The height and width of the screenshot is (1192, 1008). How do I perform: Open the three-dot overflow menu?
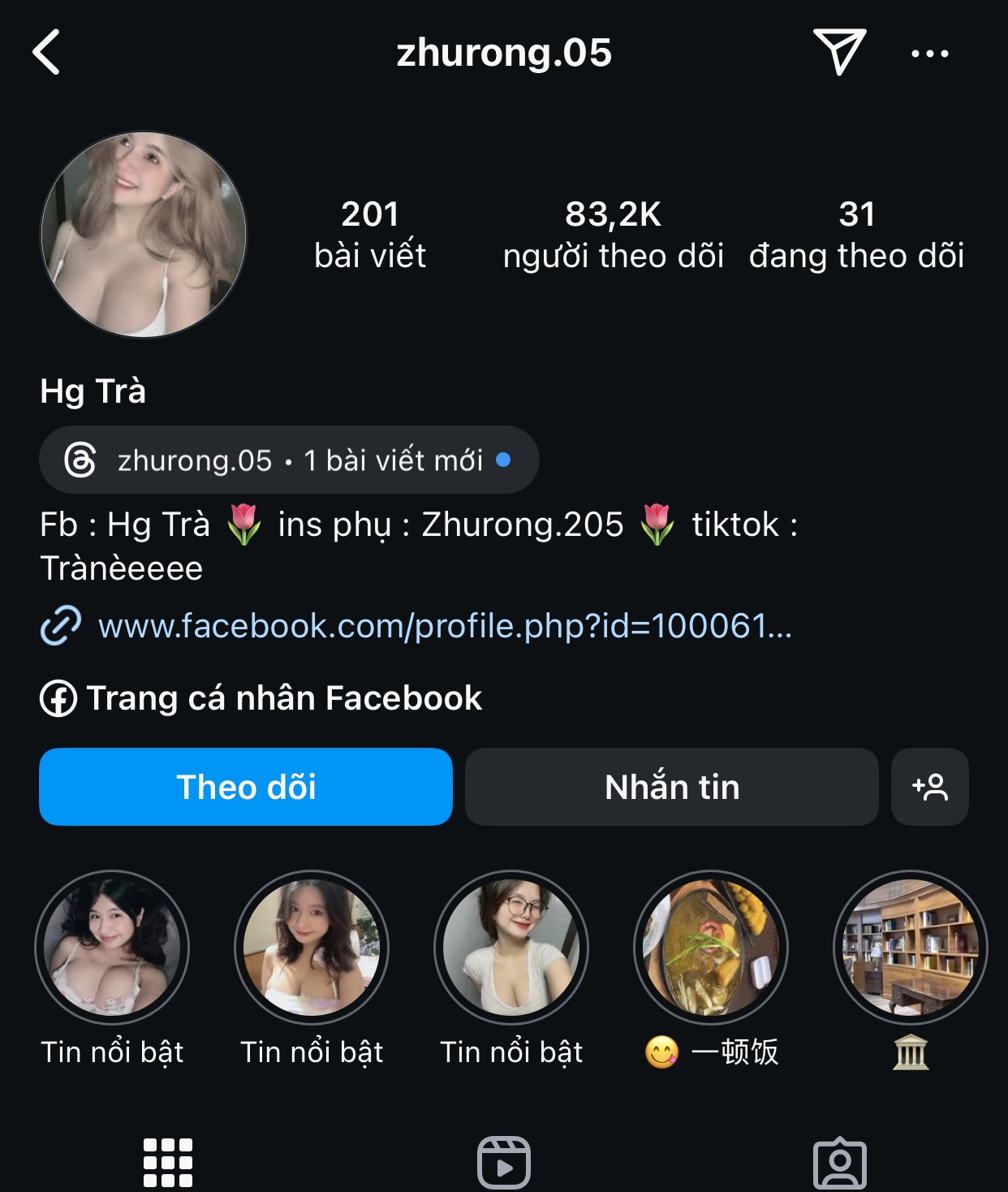[929, 54]
